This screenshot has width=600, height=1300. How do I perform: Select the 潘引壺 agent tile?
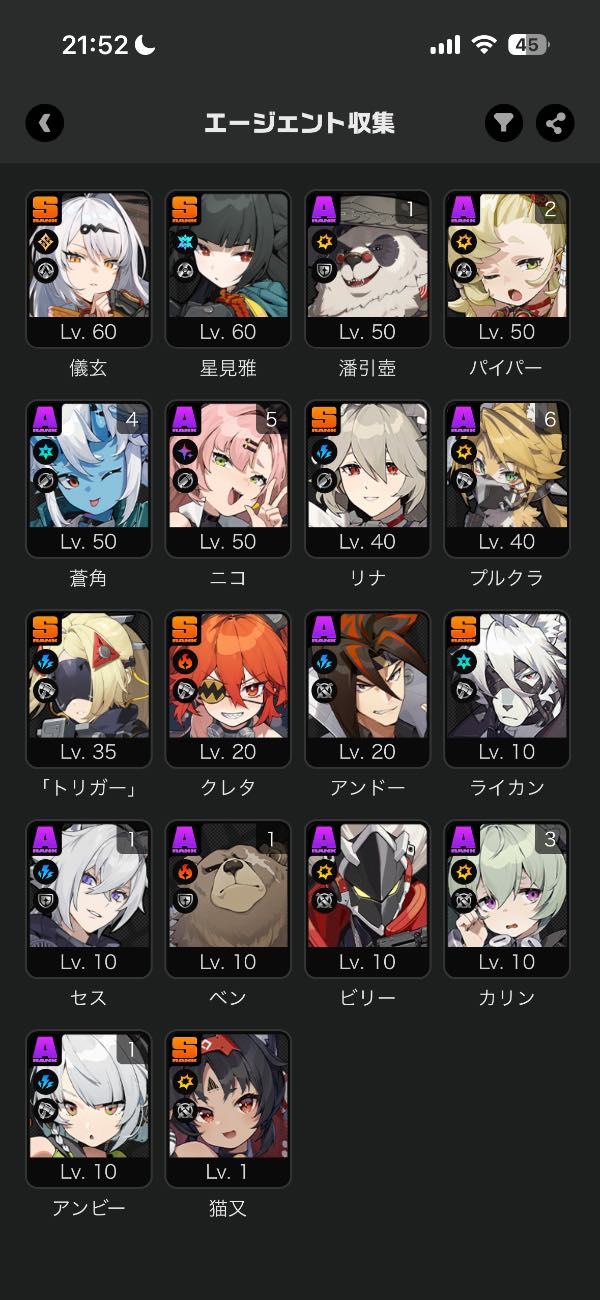pos(367,268)
